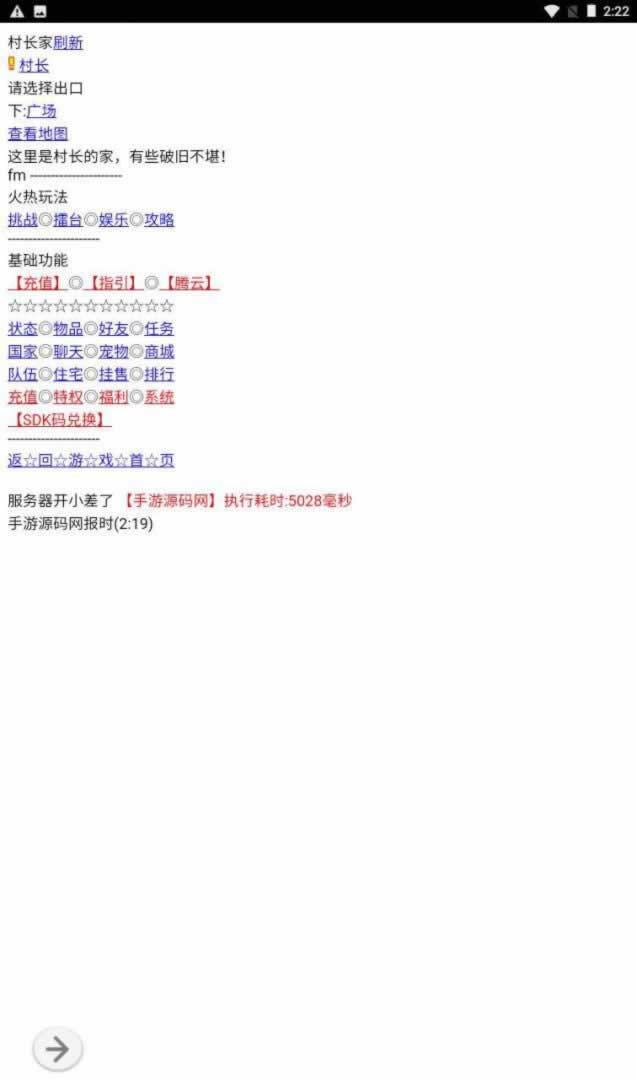This screenshot has height=1080, width=637.
Task: Open the 擂台 link
Action: [68, 220]
